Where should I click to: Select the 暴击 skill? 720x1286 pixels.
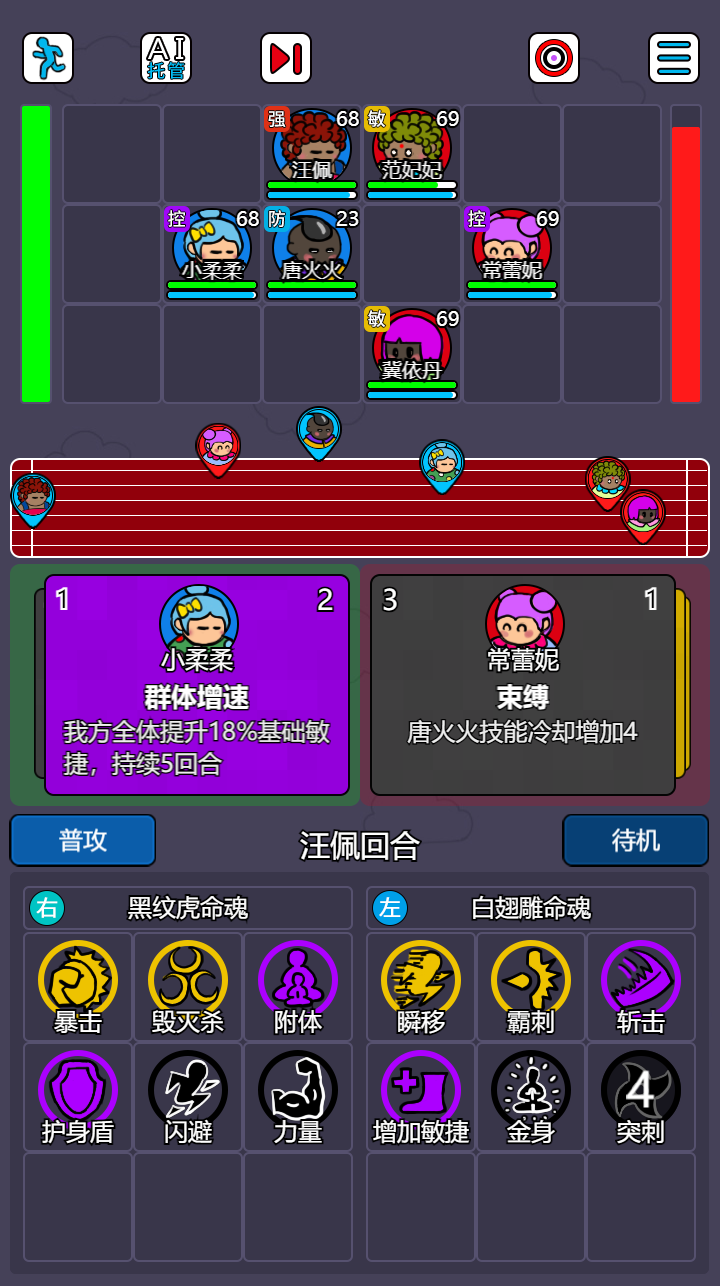point(78,986)
